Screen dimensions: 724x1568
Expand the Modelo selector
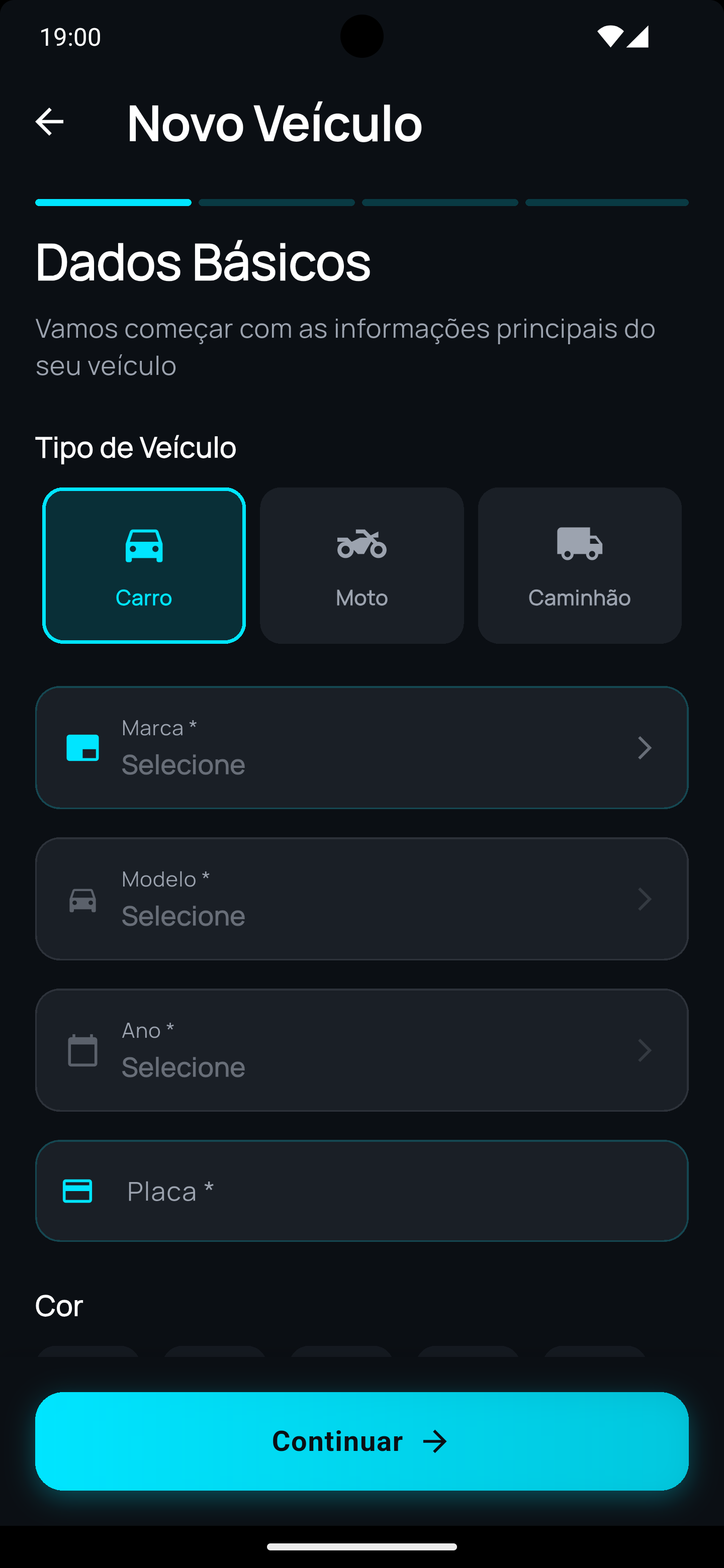tap(361, 899)
